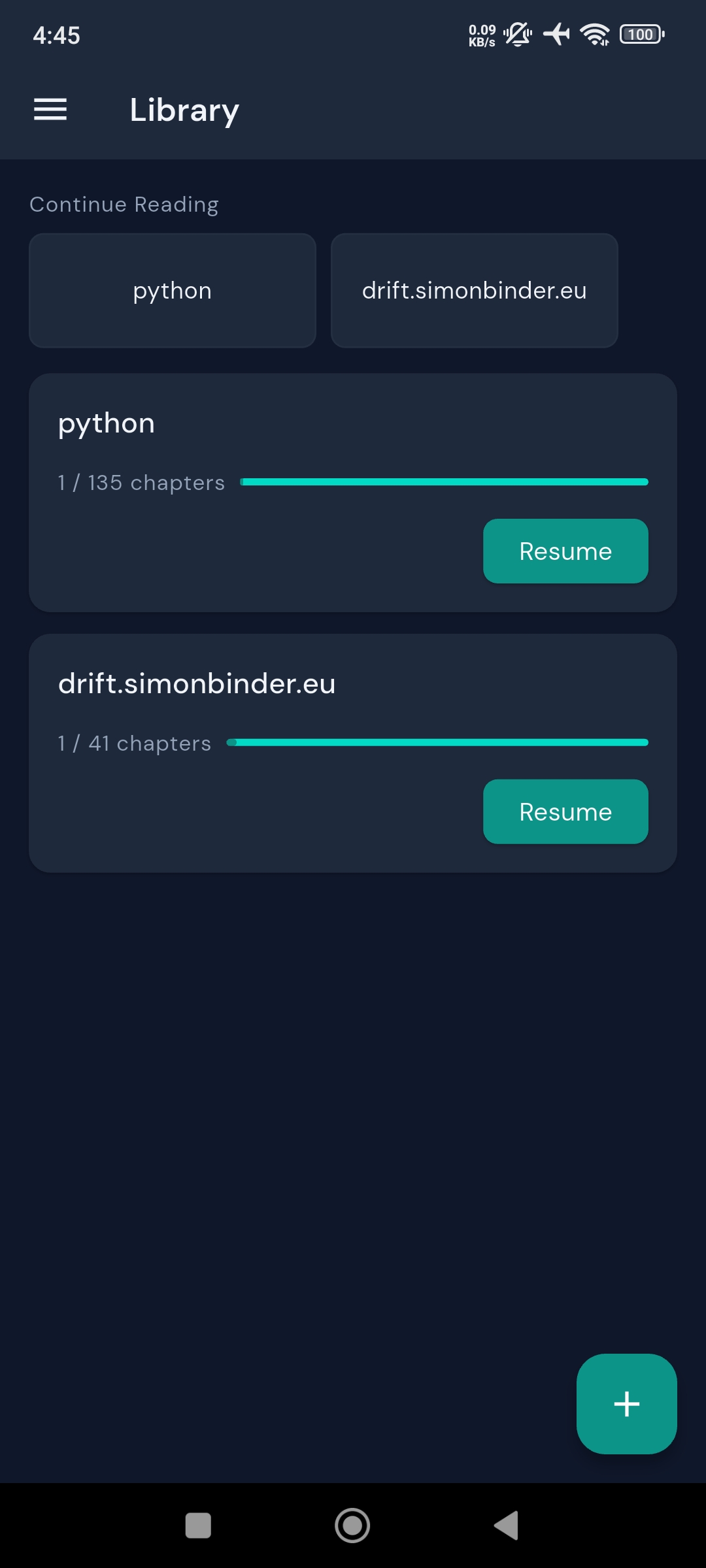
Task: Open the hamburger drawer menu
Action: (x=50, y=109)
